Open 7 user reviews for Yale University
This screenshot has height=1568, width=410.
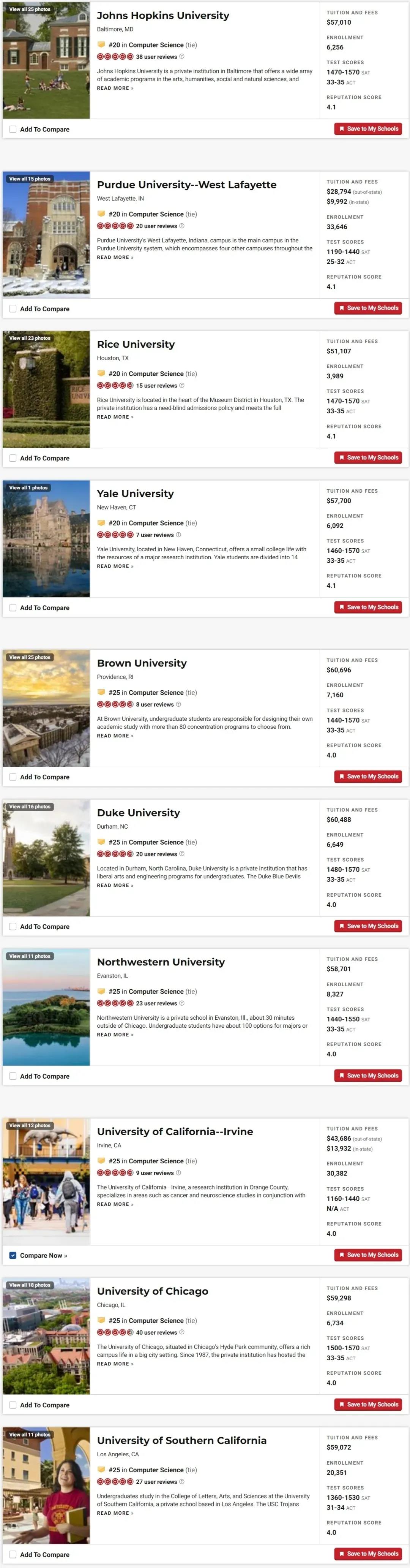point(155,535)
